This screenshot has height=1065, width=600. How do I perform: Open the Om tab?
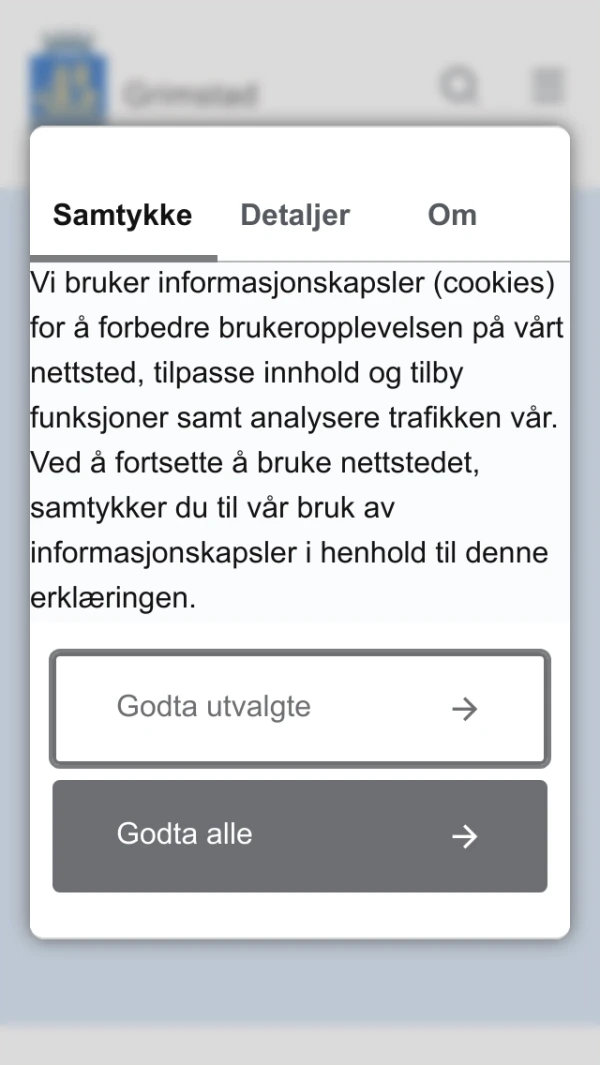click(x=452, y=215)
